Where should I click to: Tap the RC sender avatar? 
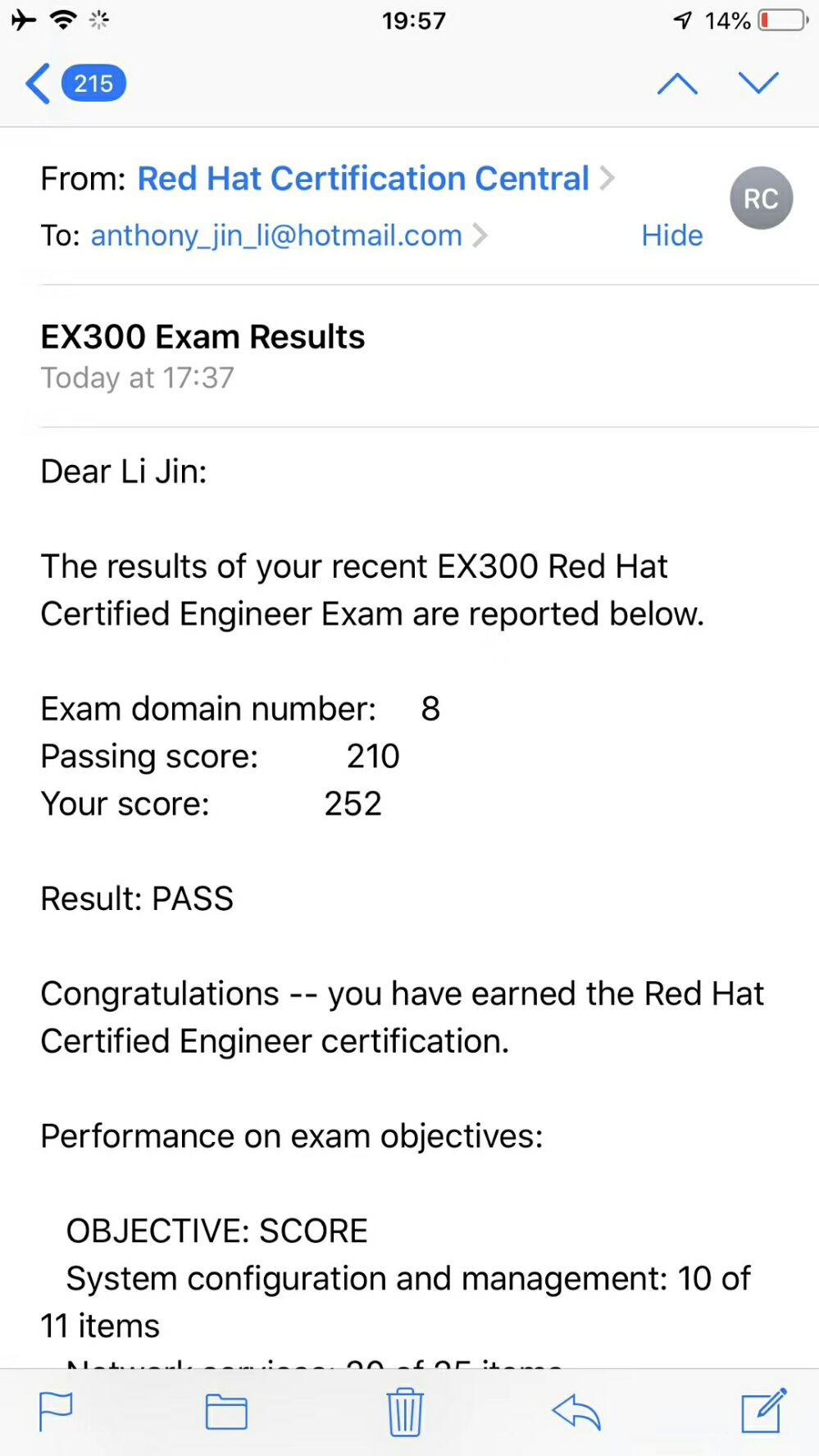(x=761, y=198)
